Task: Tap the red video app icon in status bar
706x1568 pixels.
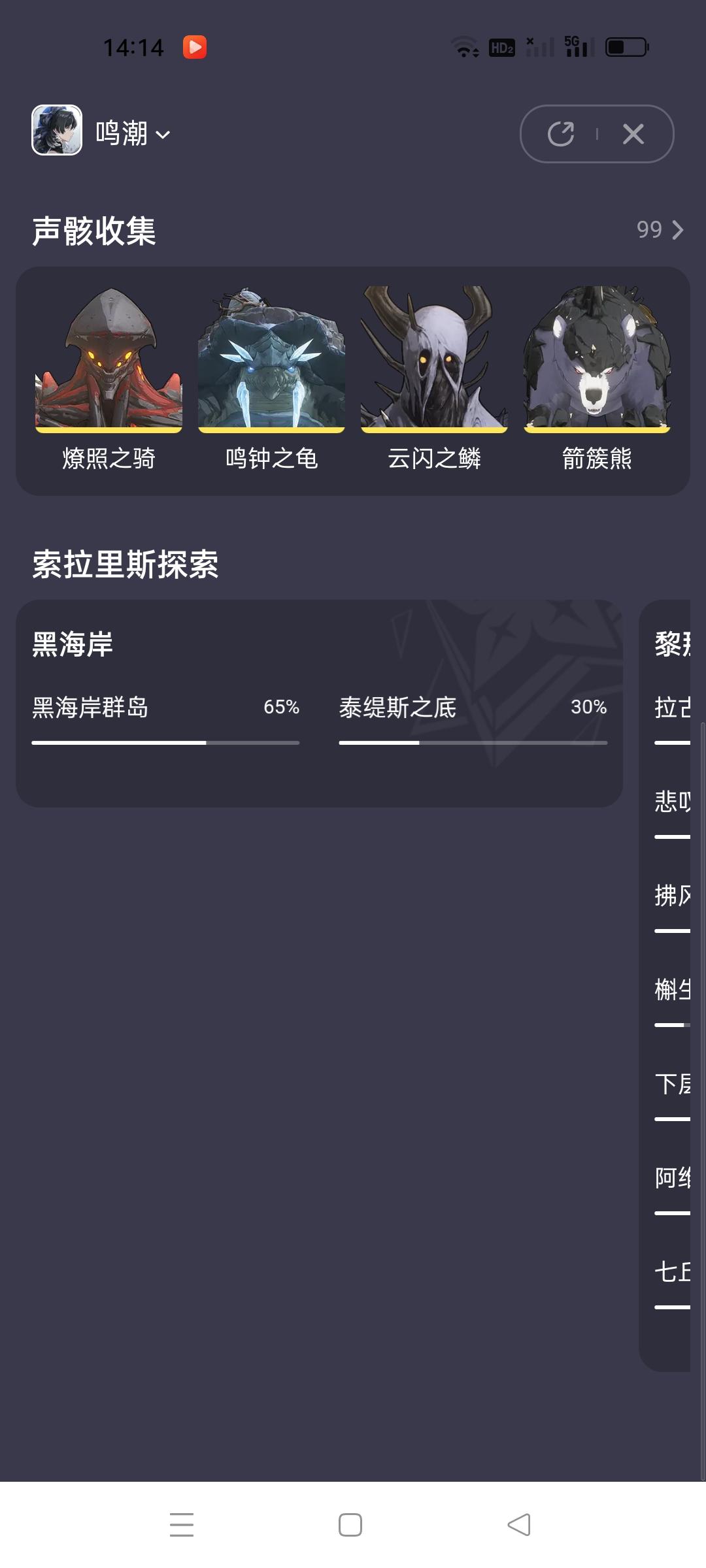Action: (194, 46)
